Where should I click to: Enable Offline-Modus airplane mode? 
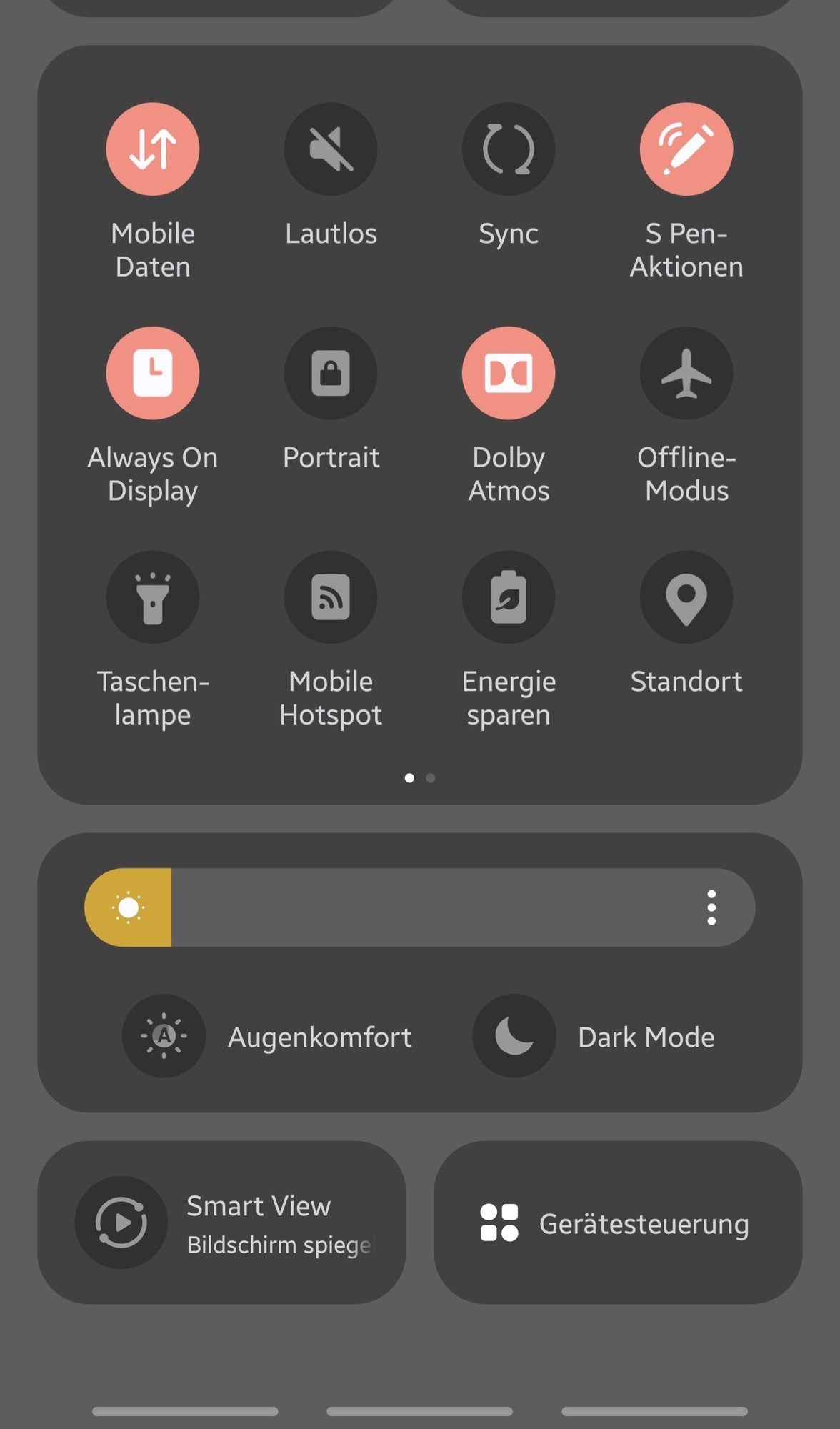pos(686,373)
